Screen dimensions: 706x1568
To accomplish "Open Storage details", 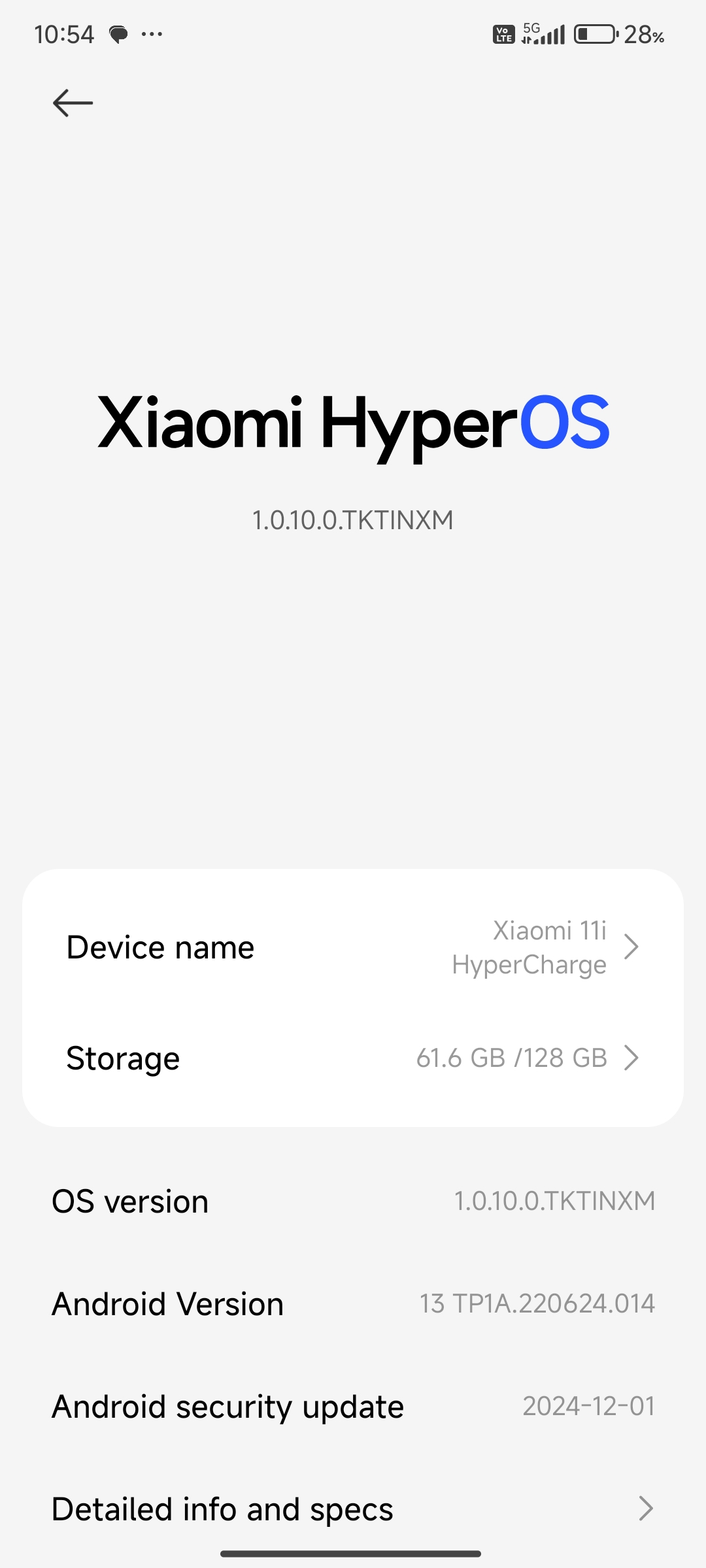I will (353, 1058).
